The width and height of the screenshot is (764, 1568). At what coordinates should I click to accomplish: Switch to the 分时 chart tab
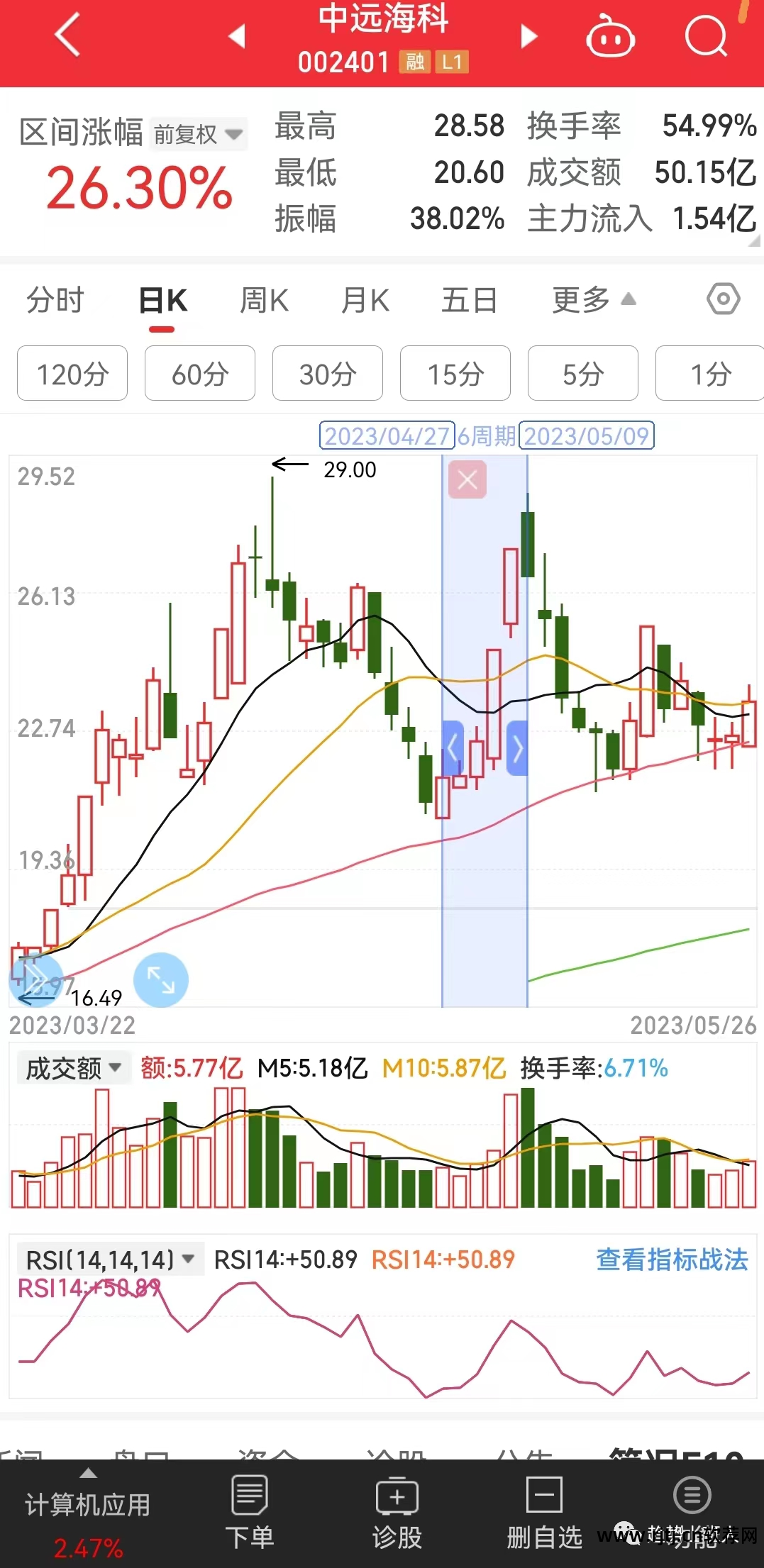pos(55,301)
